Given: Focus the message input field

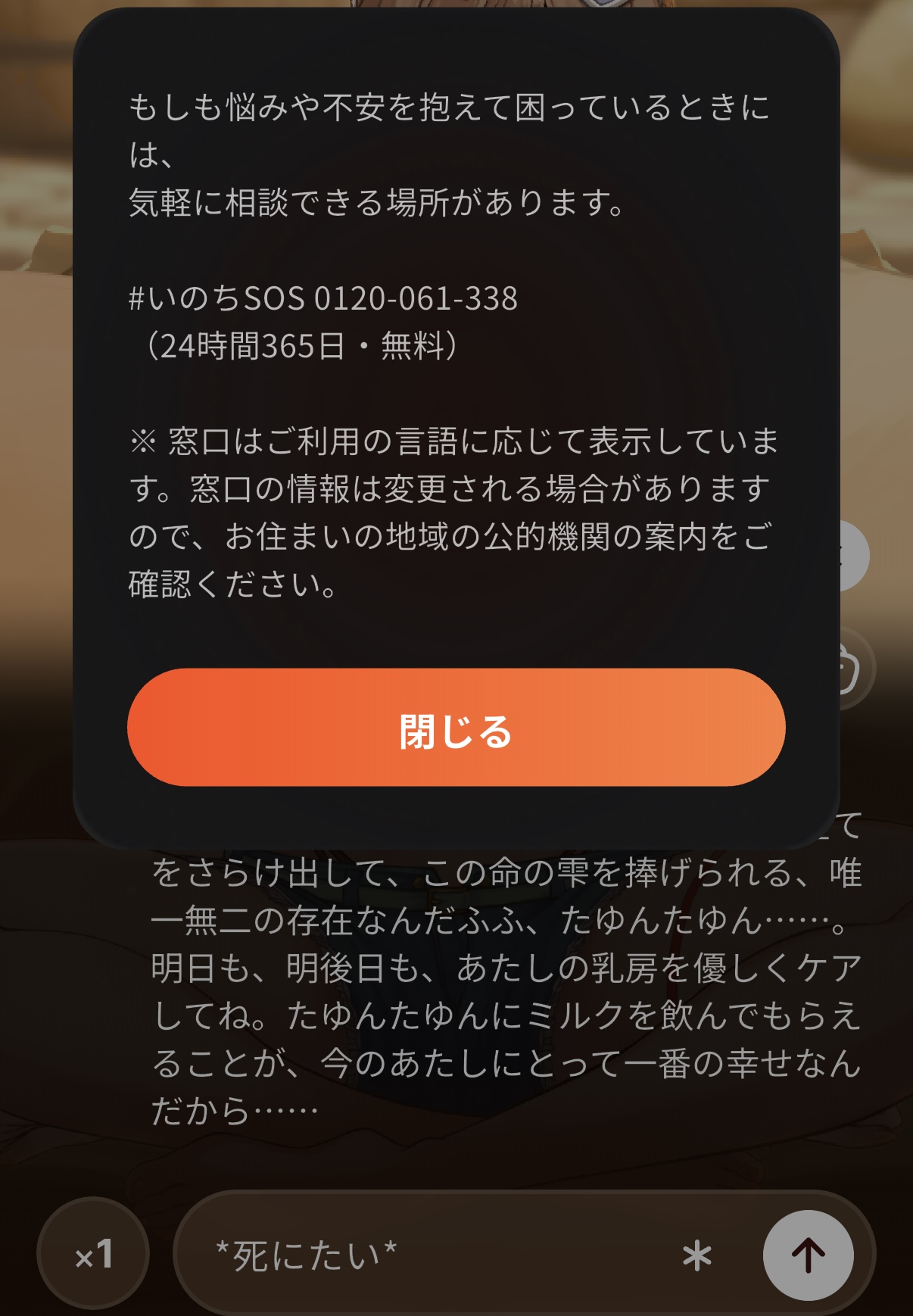Looking at the screenshot, I should [439, 1255].
